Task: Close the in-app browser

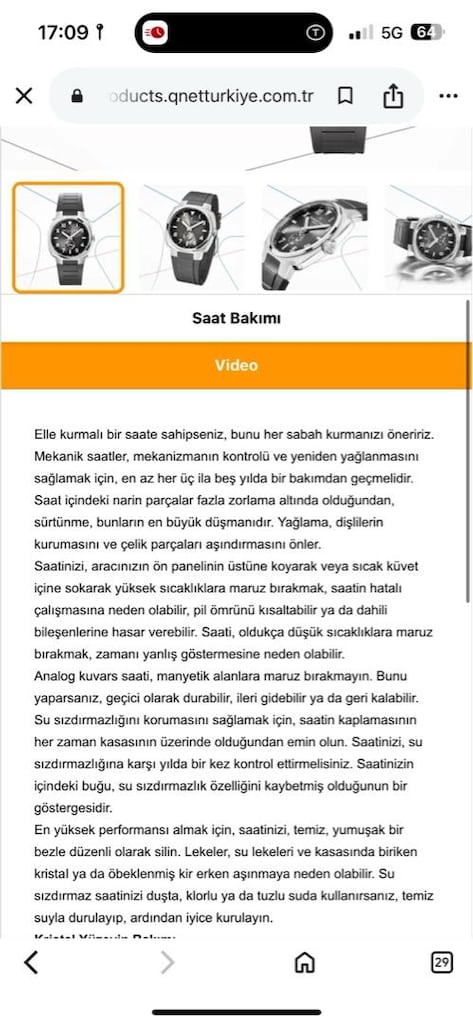Action: [x=24, y=97]
